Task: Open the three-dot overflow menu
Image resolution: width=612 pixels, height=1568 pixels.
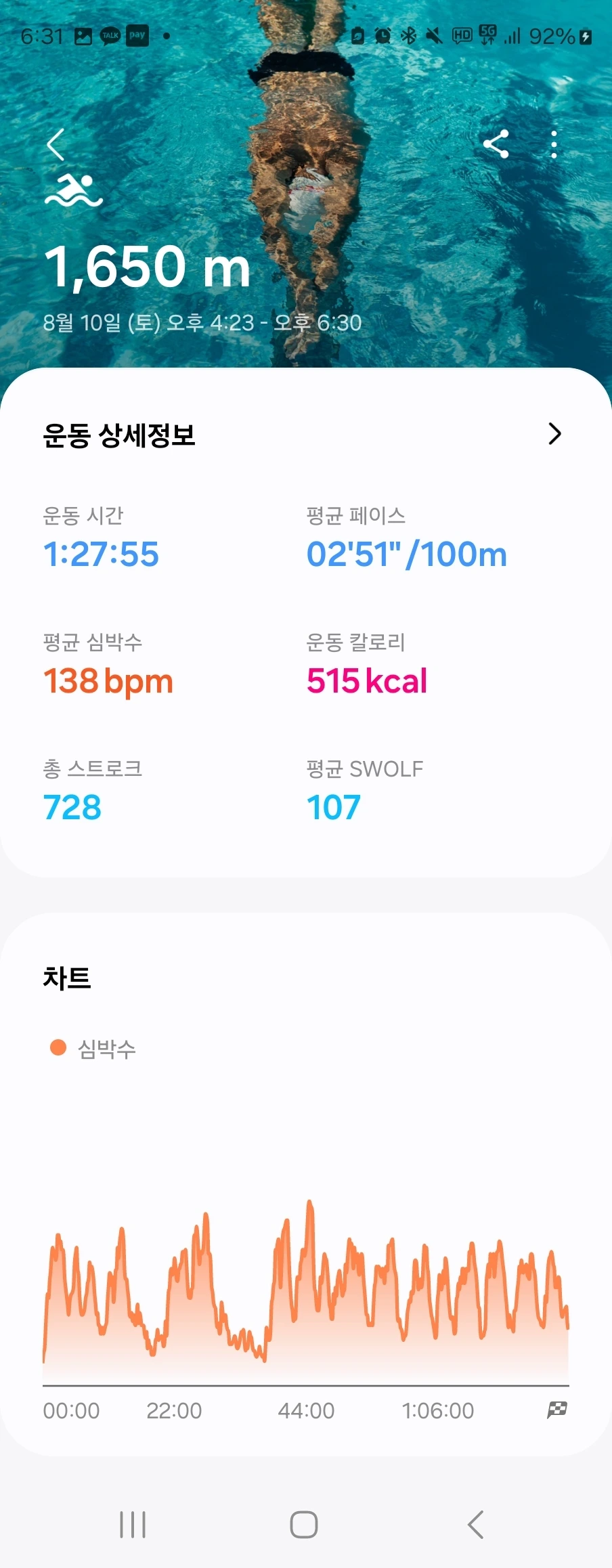Action: pyautogui.click(x=554, y=144)
